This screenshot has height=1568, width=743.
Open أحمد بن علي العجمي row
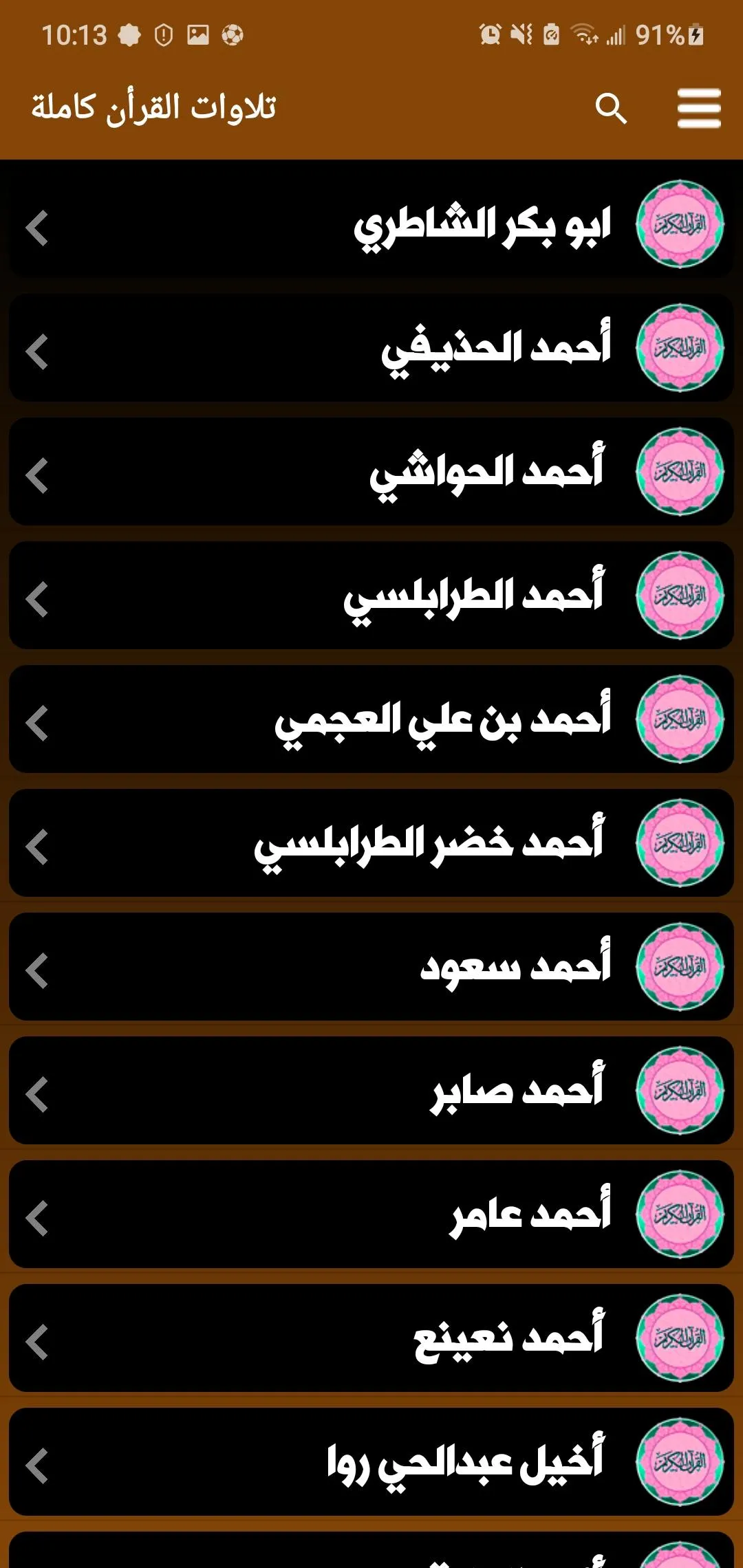(371, 719)
